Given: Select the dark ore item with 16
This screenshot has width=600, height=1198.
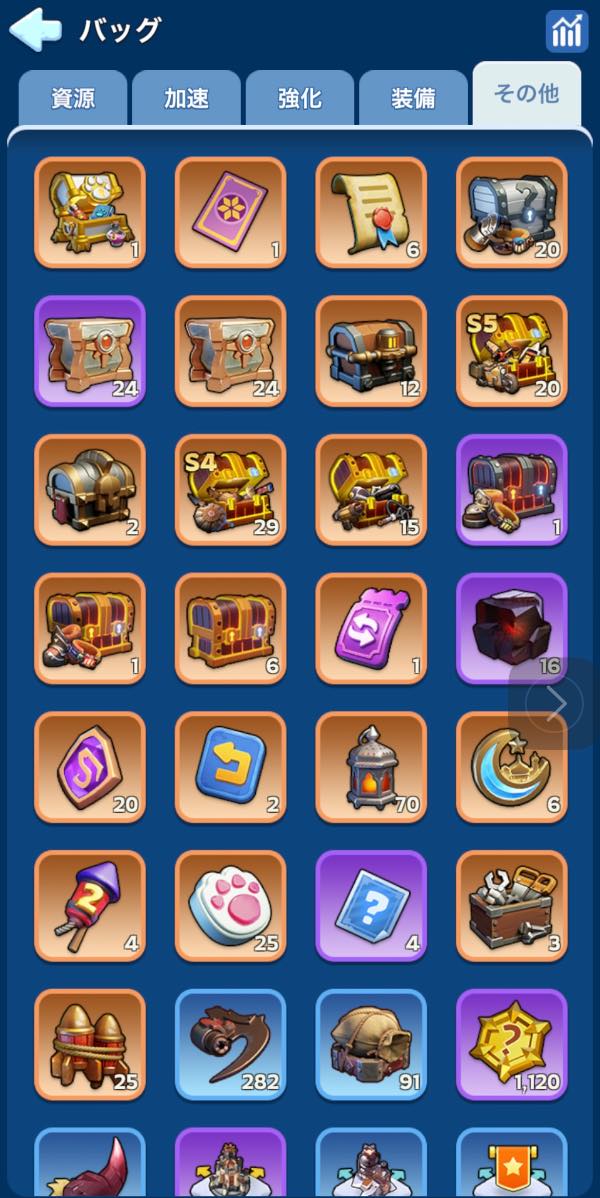Looking at the screenshot, I should [511, 628].
